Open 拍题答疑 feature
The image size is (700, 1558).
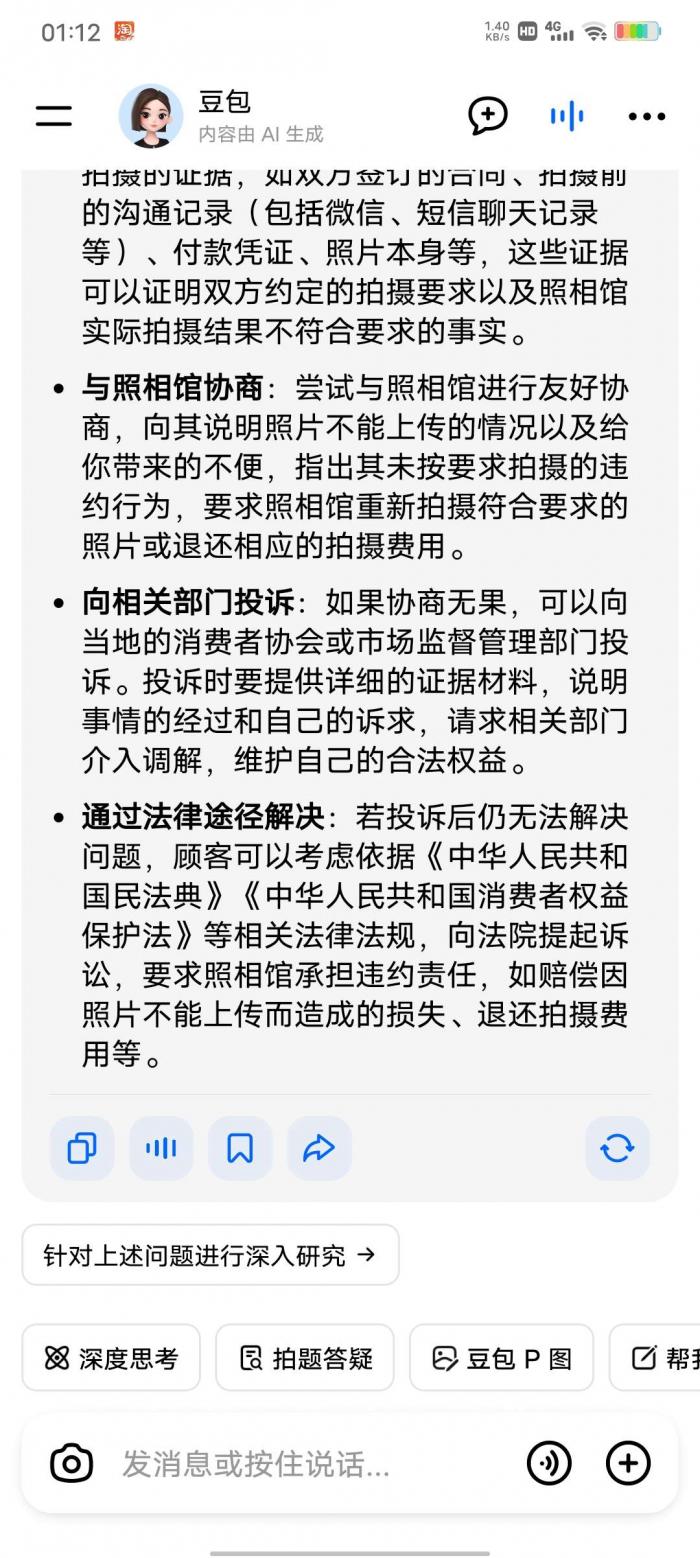(305, 1357)
